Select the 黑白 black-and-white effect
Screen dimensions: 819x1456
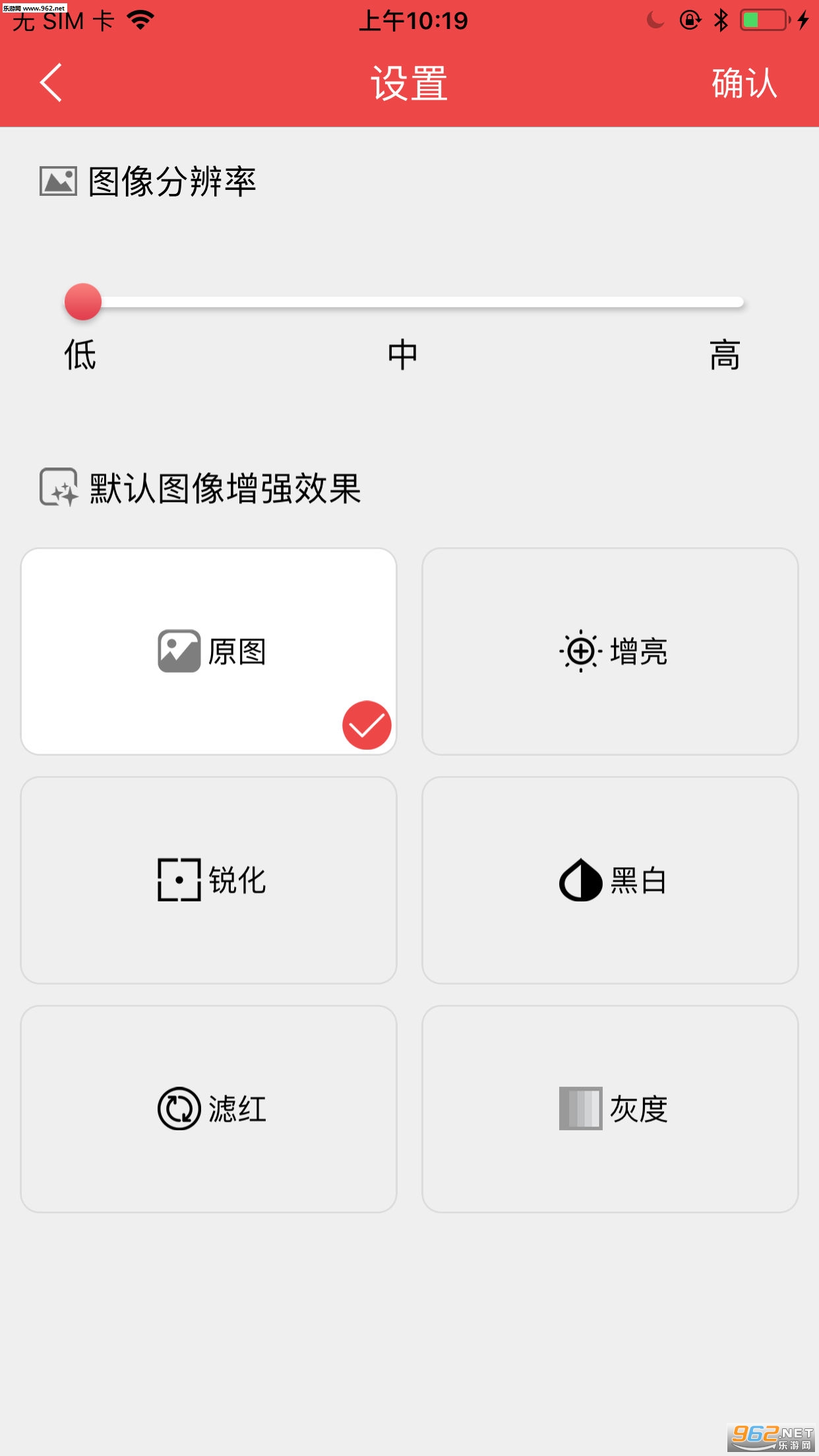click(x=610, y=880)
